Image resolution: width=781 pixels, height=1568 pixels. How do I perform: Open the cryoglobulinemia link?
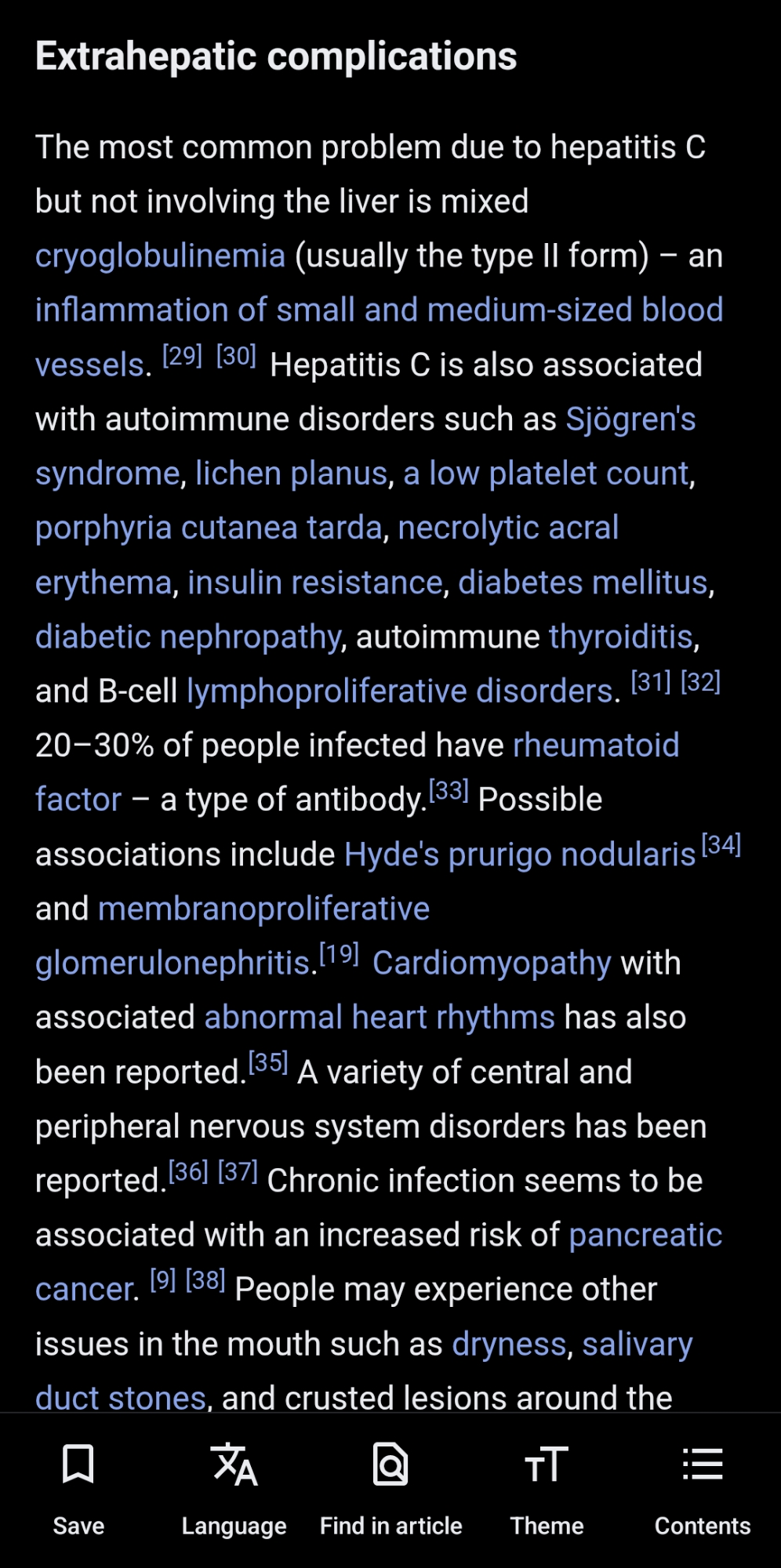click(160, 256)
